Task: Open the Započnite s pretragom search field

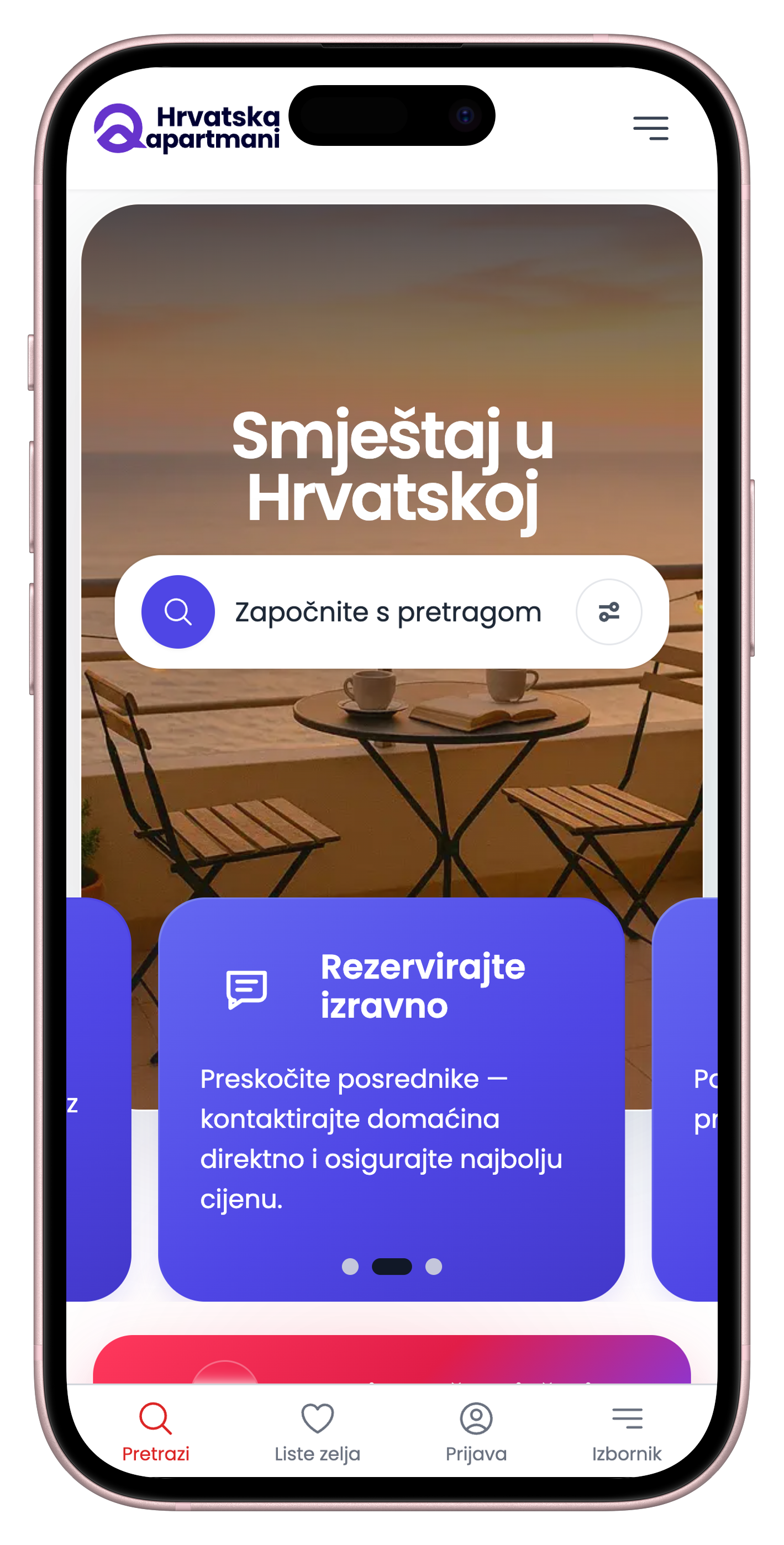Action: point(387,612)
